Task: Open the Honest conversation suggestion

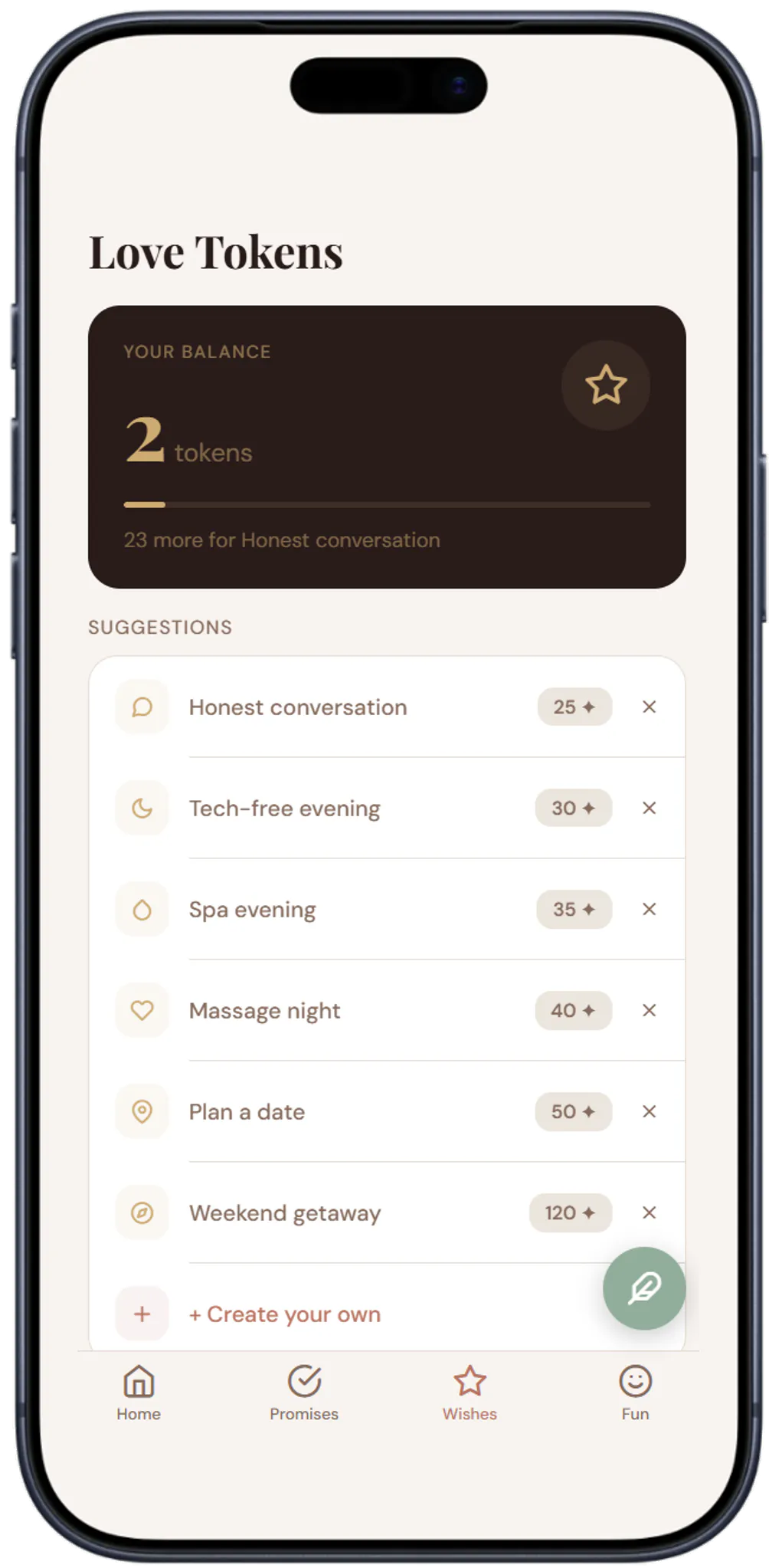Action: [x=363, y=707]
